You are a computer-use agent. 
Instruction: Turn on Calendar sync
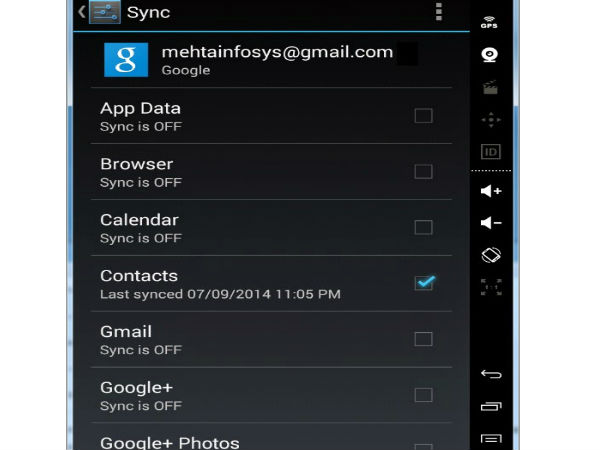tap(423, 228)
